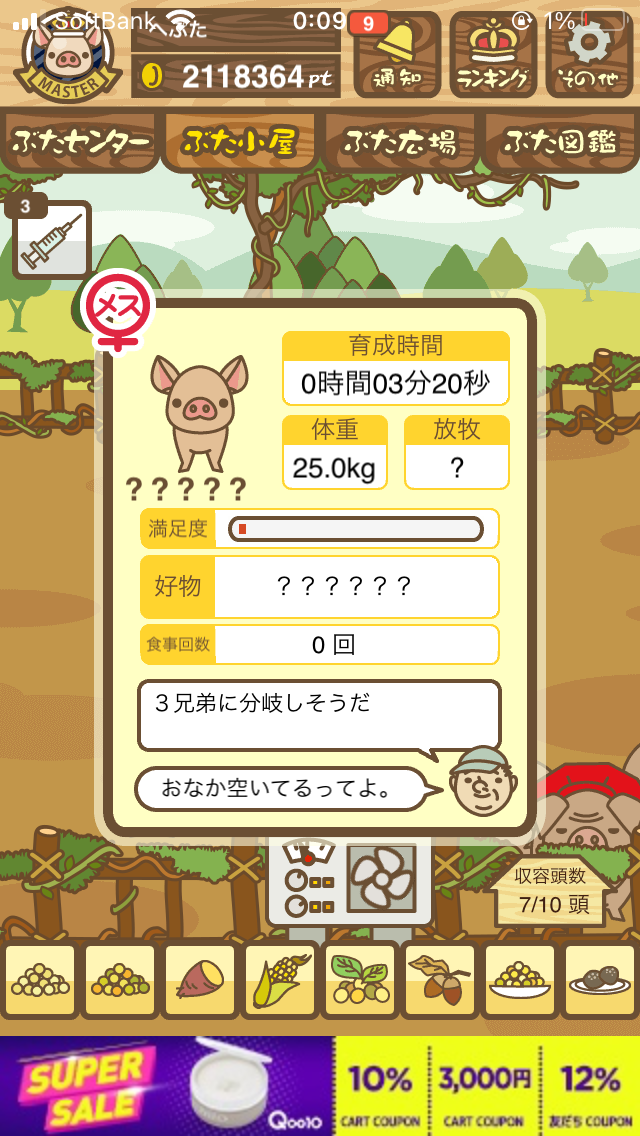Select the dark truffle balls plate
Image resolution: width=640 pixels, height=1136 pixels.
coord(599,980)
